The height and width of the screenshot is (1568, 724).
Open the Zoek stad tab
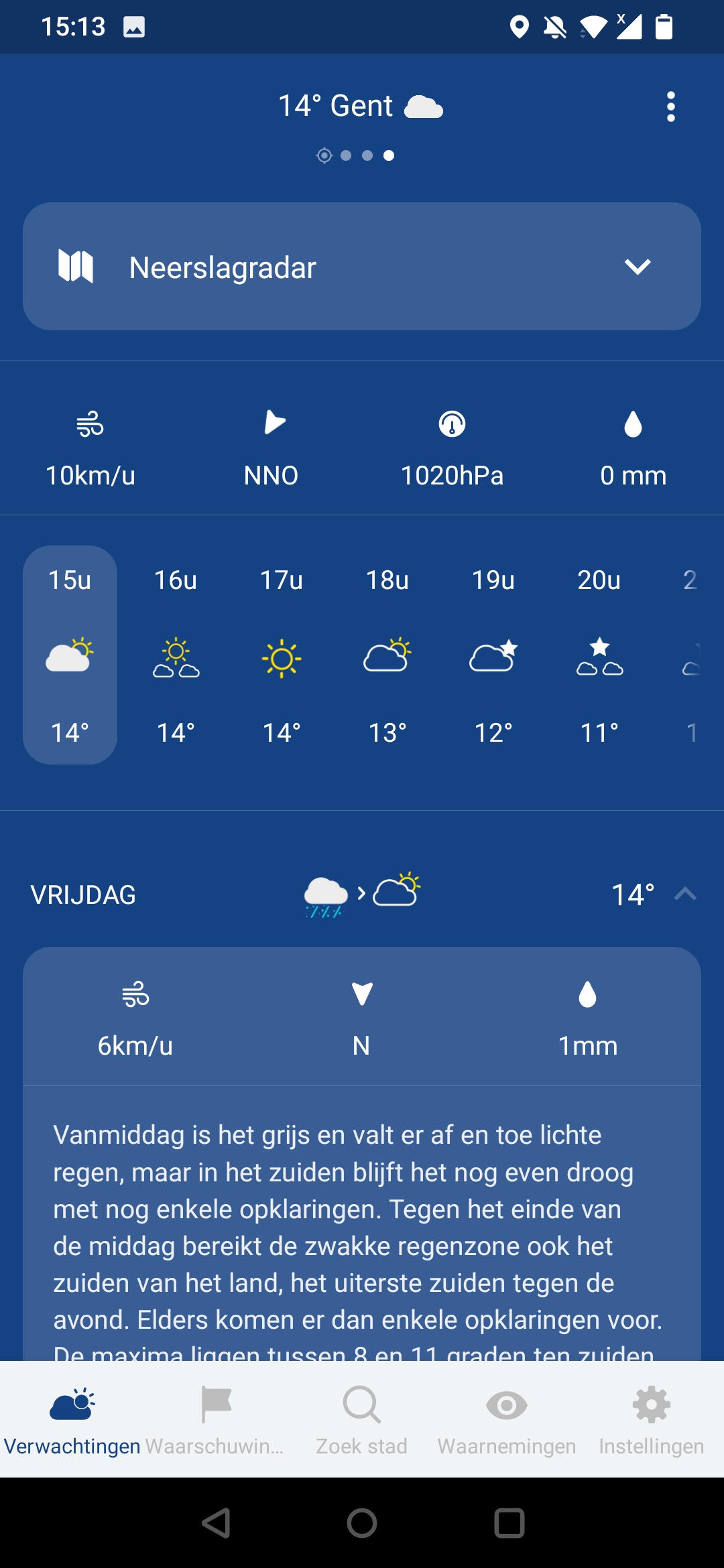[362, 1419]
